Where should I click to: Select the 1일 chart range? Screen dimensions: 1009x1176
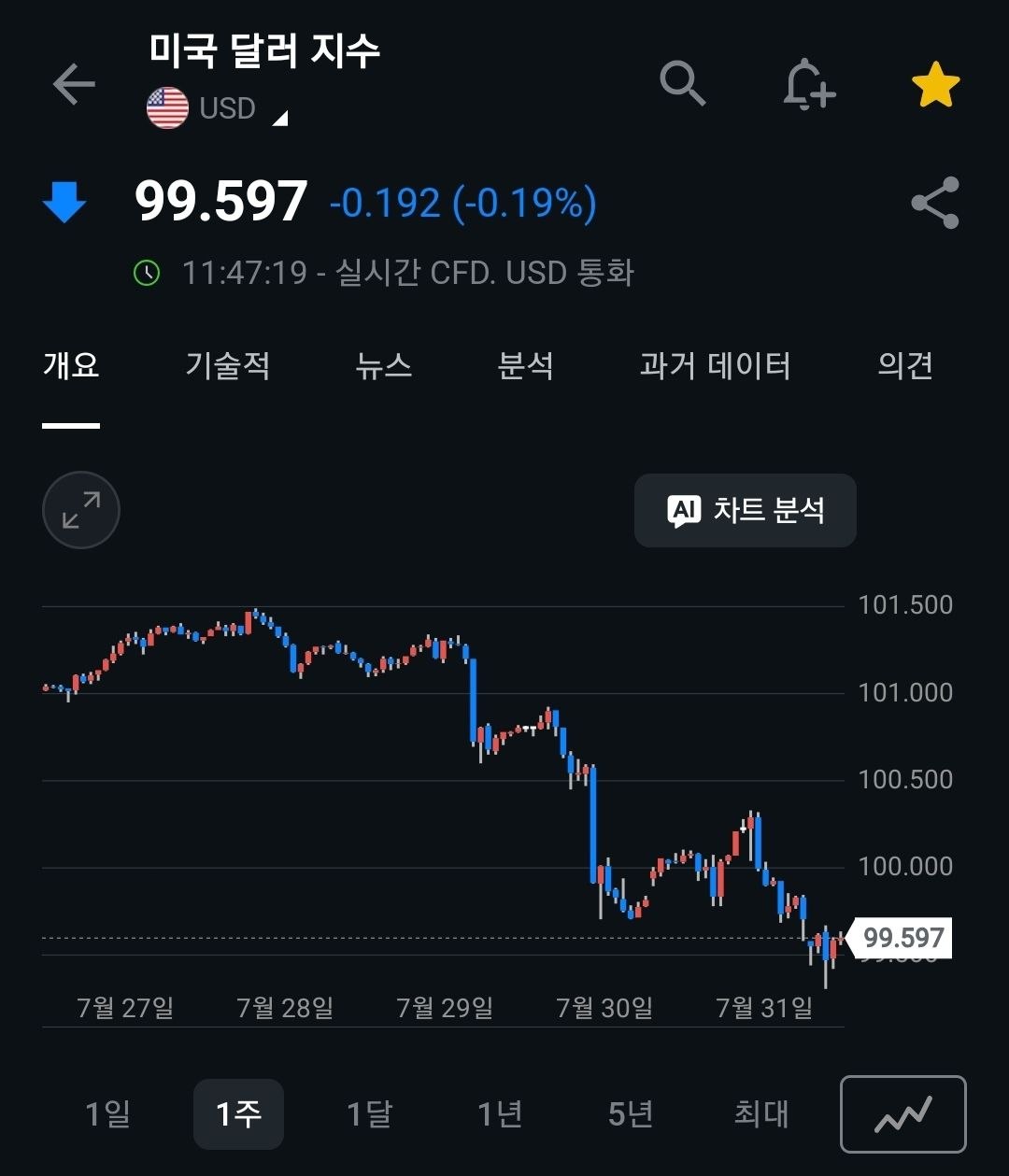107,1113
